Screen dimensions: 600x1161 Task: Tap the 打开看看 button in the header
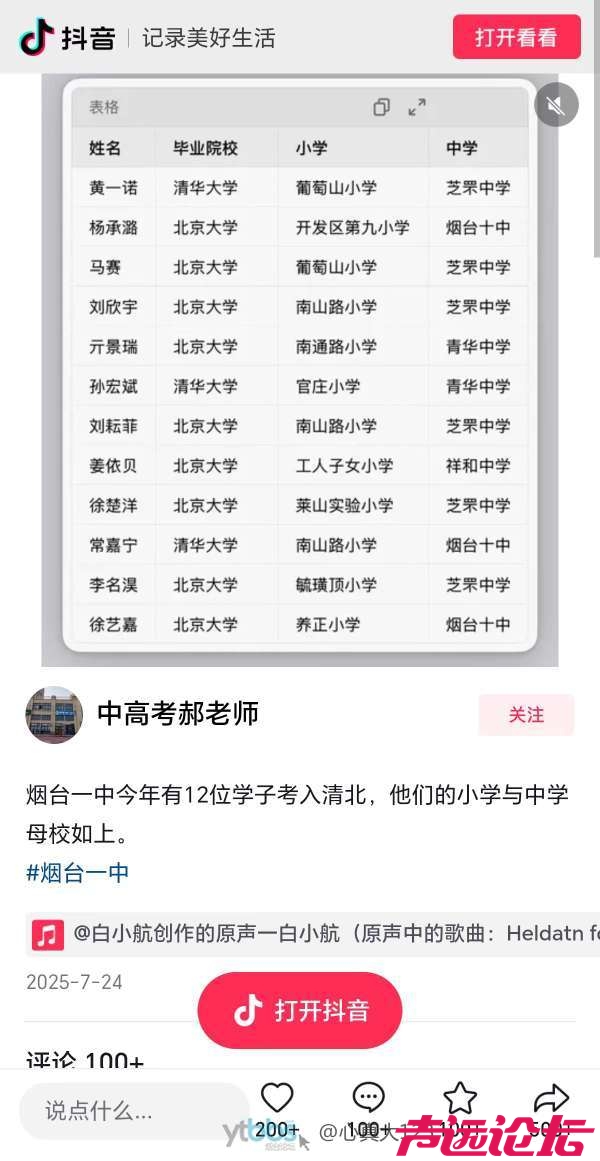pyautogui.click(x=516, y=38)
